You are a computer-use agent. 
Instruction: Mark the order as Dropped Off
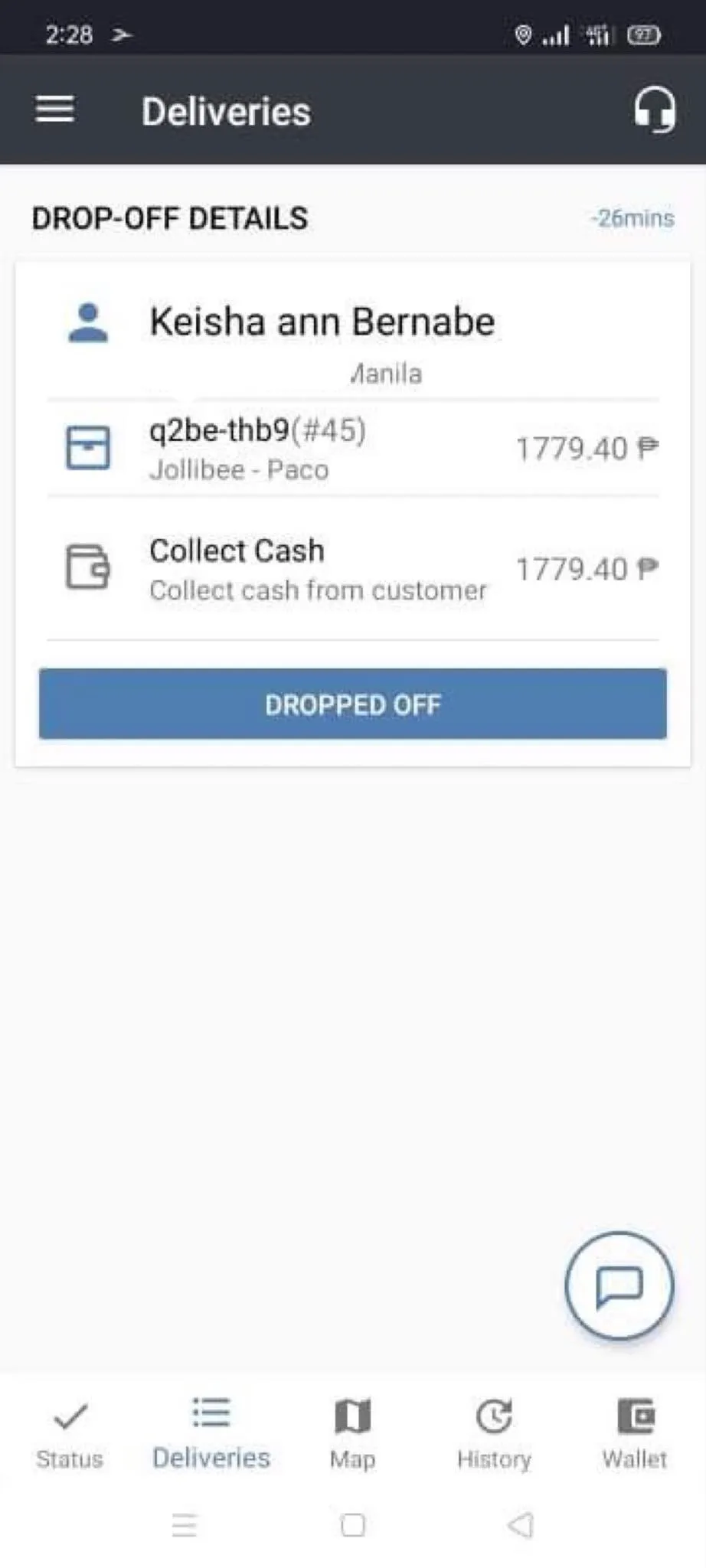tap(352, 704)
